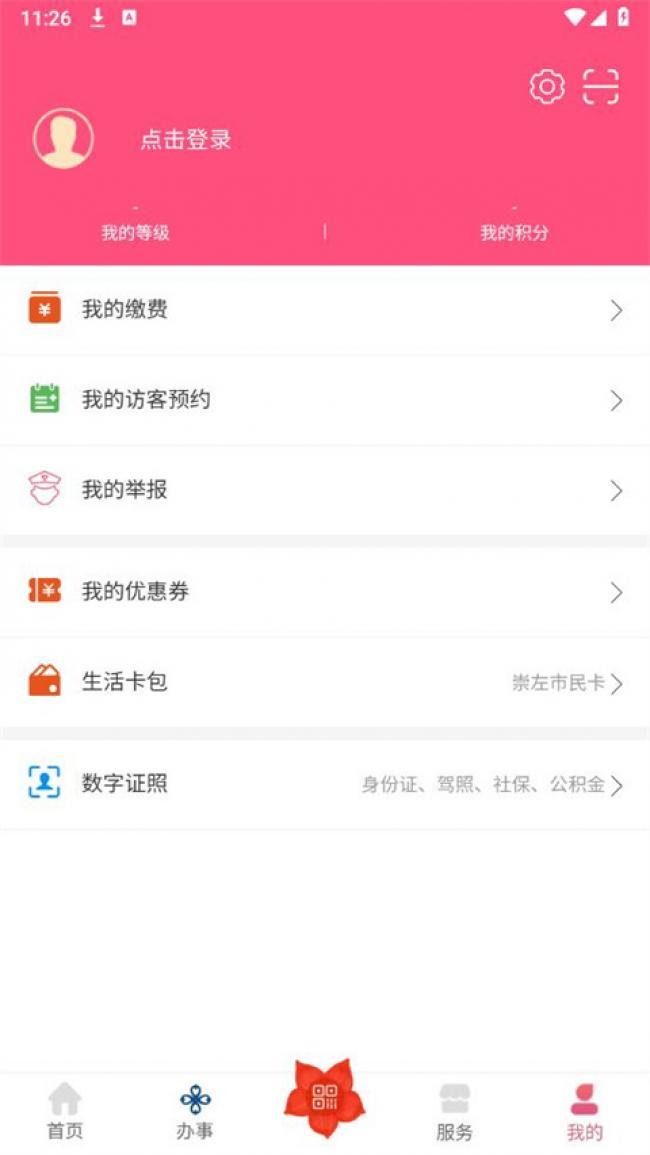Open 我的缴费 row

pyautogui.click(x=325, y=310)
